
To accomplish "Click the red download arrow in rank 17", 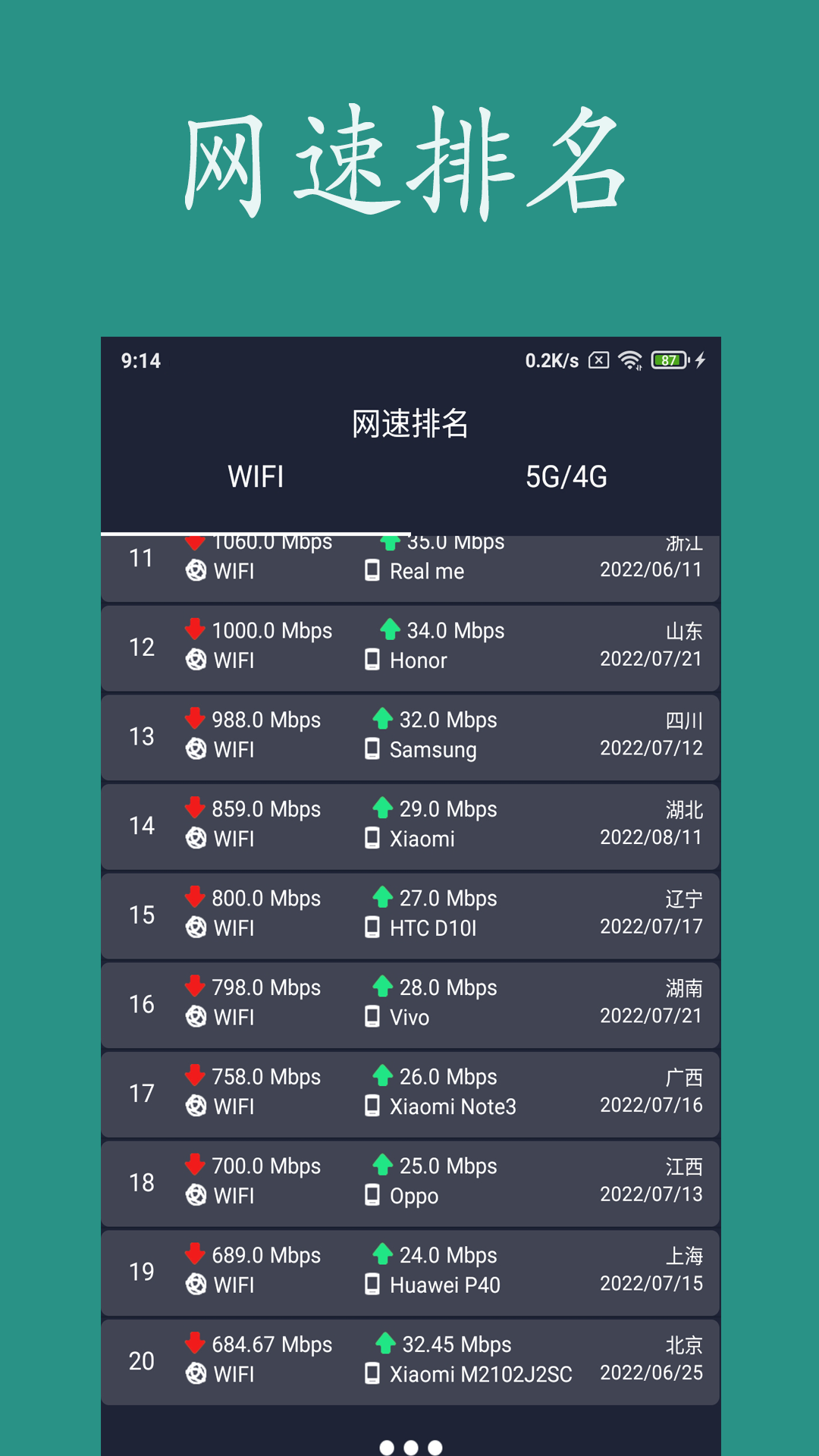I will point(194,1076).
